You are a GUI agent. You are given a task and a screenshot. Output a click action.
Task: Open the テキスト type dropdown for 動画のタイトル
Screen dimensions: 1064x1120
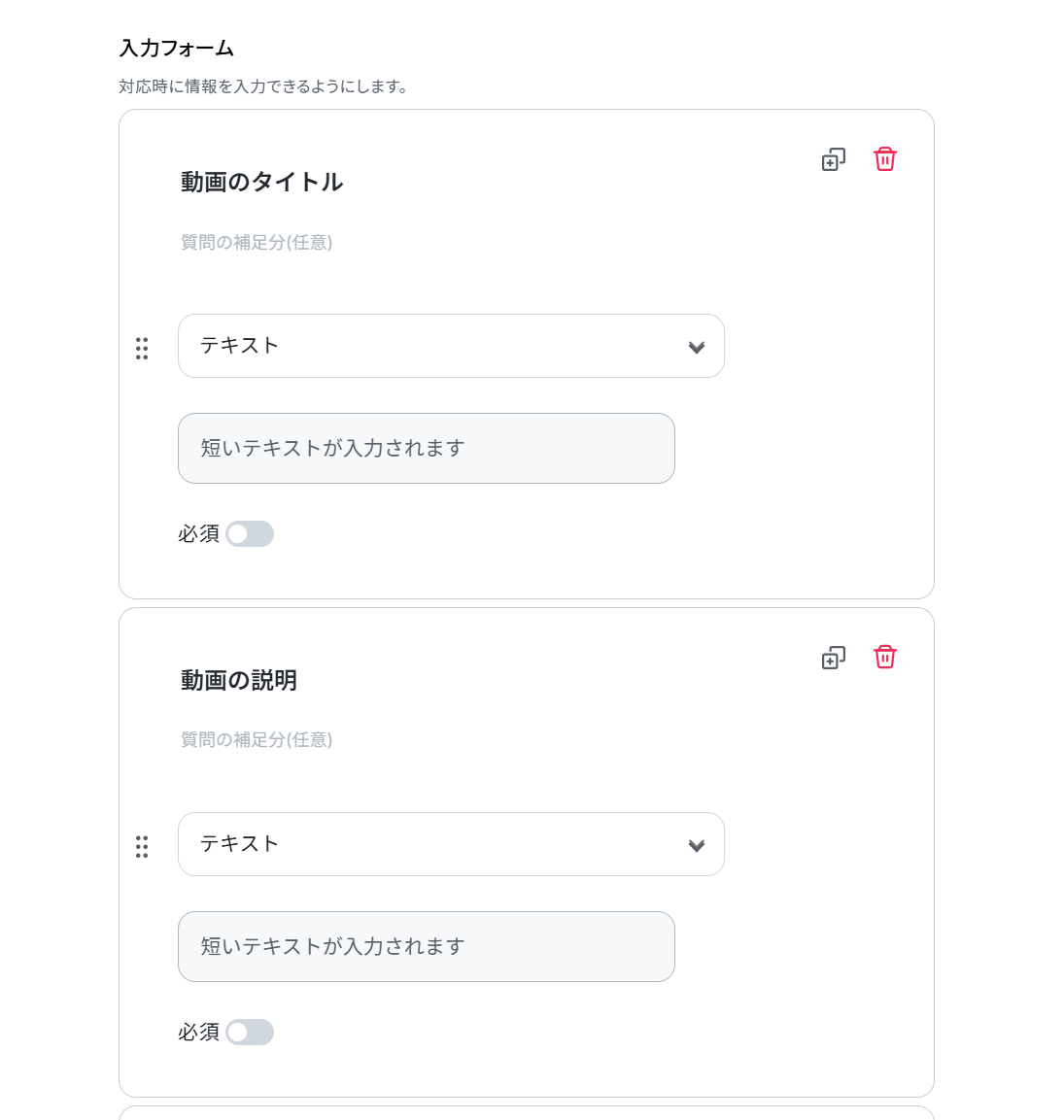[451, 346]
